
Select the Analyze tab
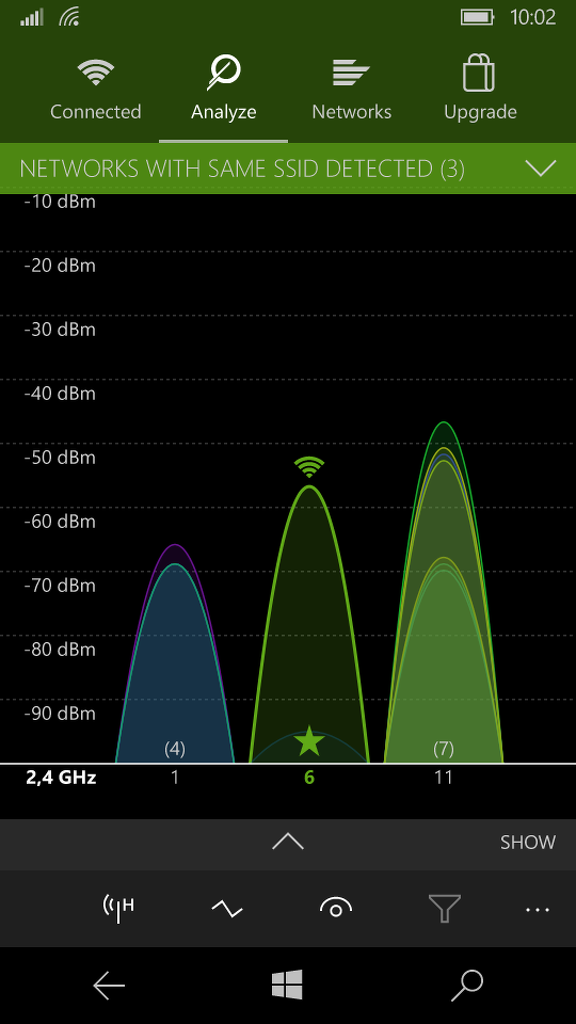click(223, 89)
